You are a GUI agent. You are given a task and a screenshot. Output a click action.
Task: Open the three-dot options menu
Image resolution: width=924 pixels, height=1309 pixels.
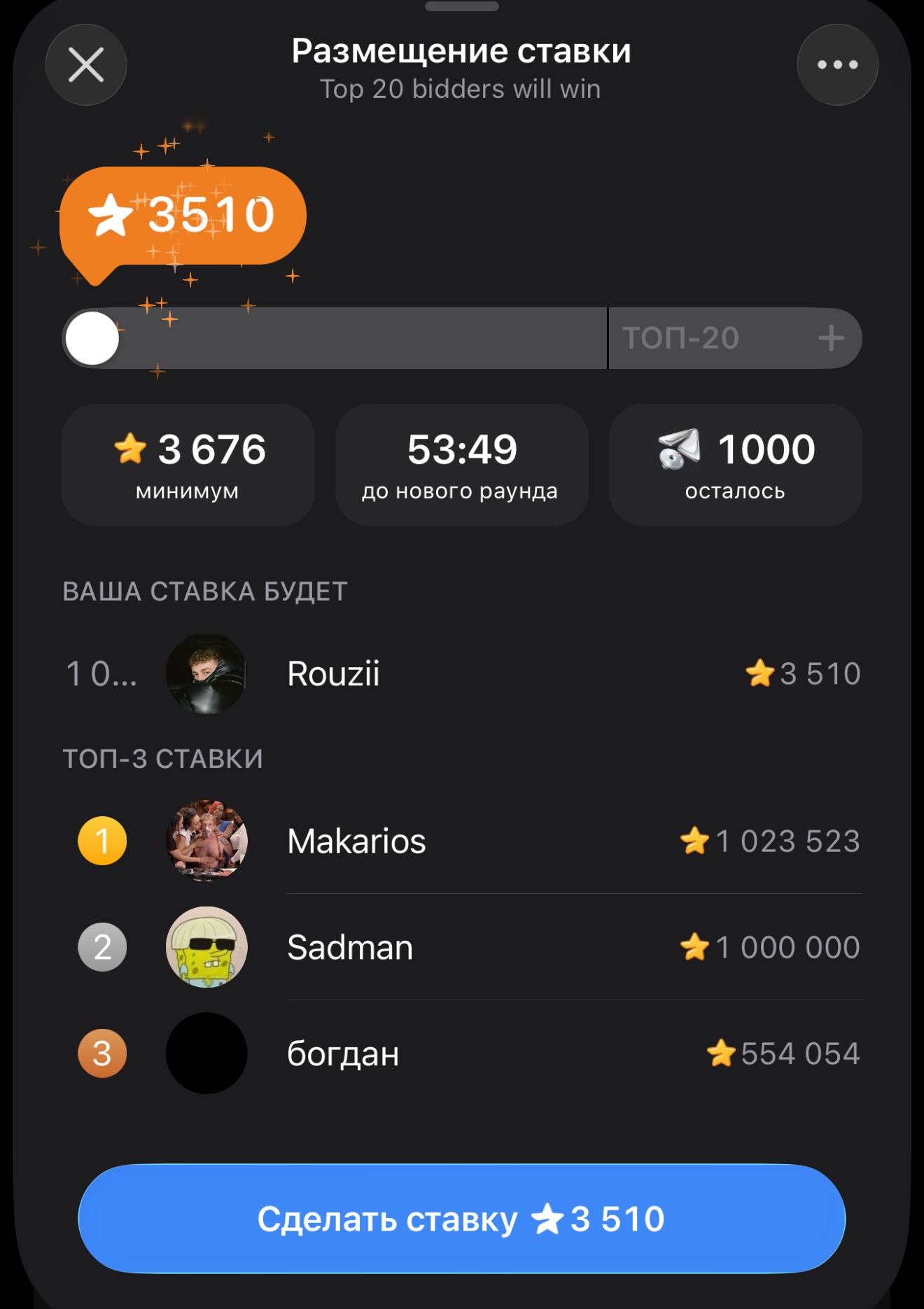pos(837,64)
